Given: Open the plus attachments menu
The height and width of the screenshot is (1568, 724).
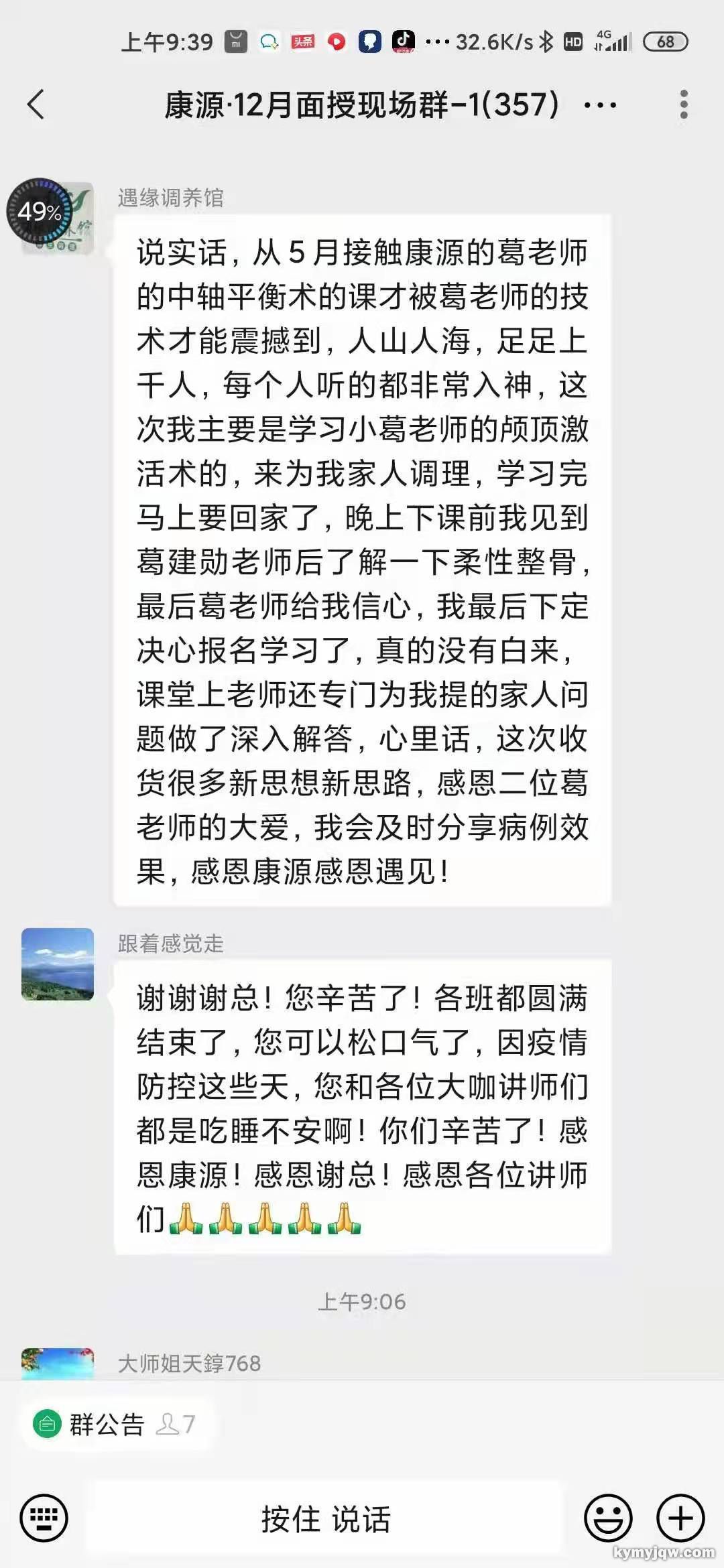Looking at the screenshot, I should 680,1518.
